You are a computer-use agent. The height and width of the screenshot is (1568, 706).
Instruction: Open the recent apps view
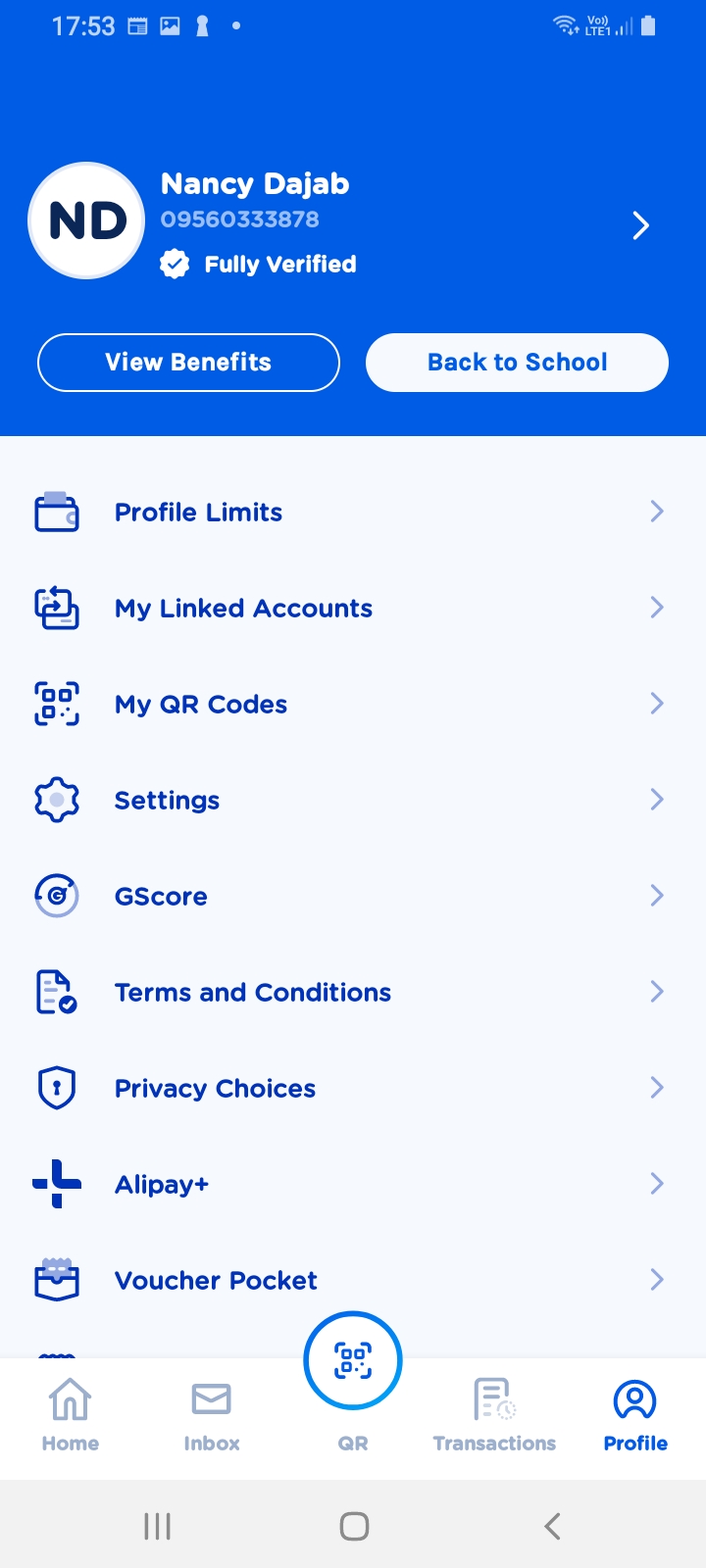pyautogui.click(x=157, y=1526)
